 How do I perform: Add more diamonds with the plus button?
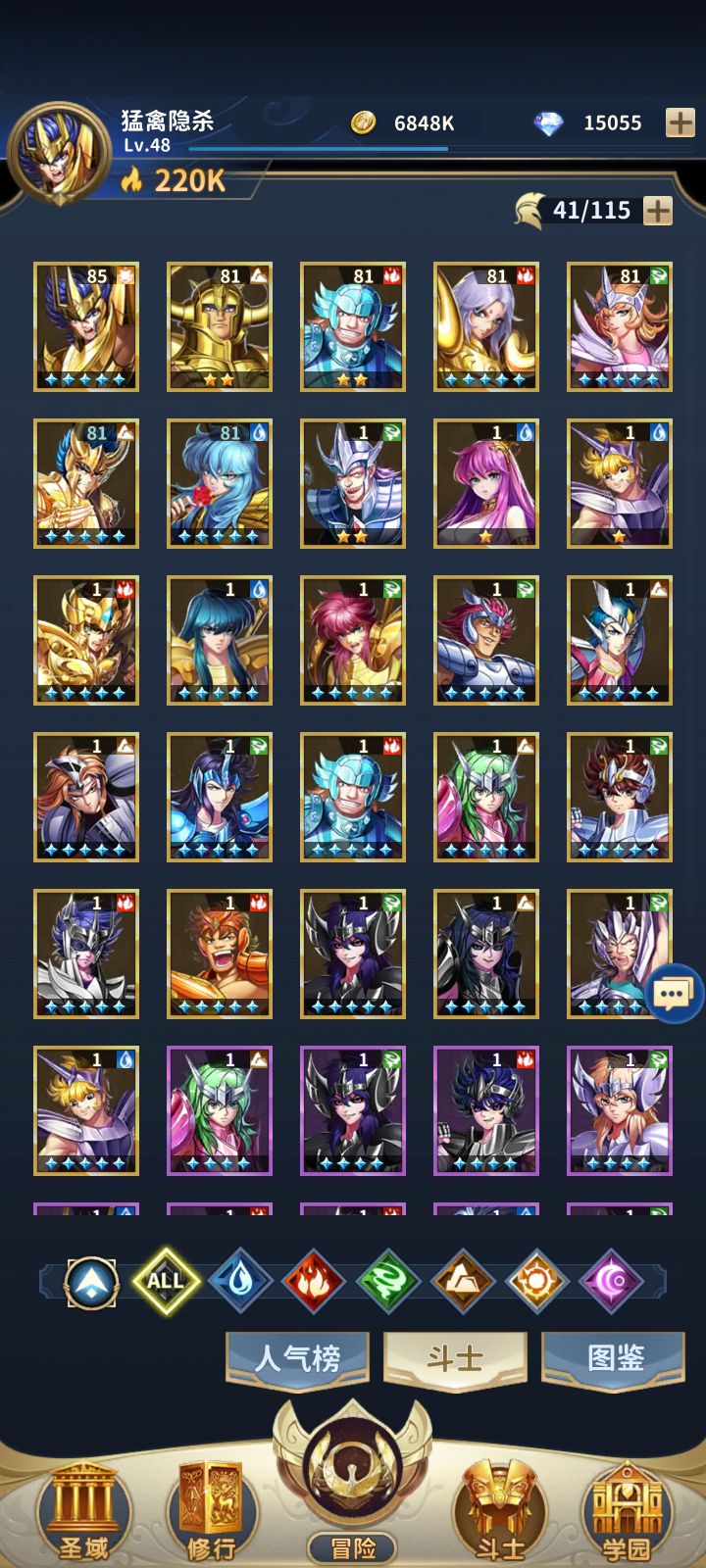pyautogui.click(x=680, y=122)
